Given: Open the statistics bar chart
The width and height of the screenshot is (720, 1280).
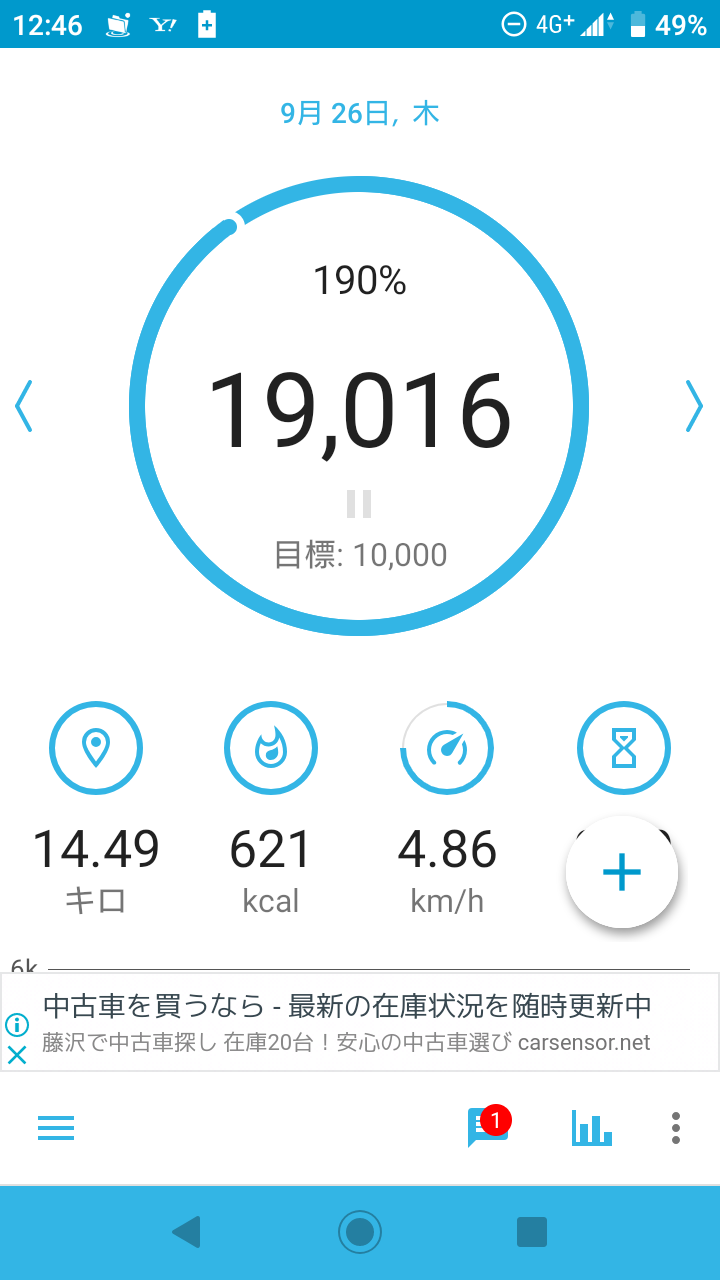Looking at the screenshot, I should pyautogui.click(x=592, y=1128).
